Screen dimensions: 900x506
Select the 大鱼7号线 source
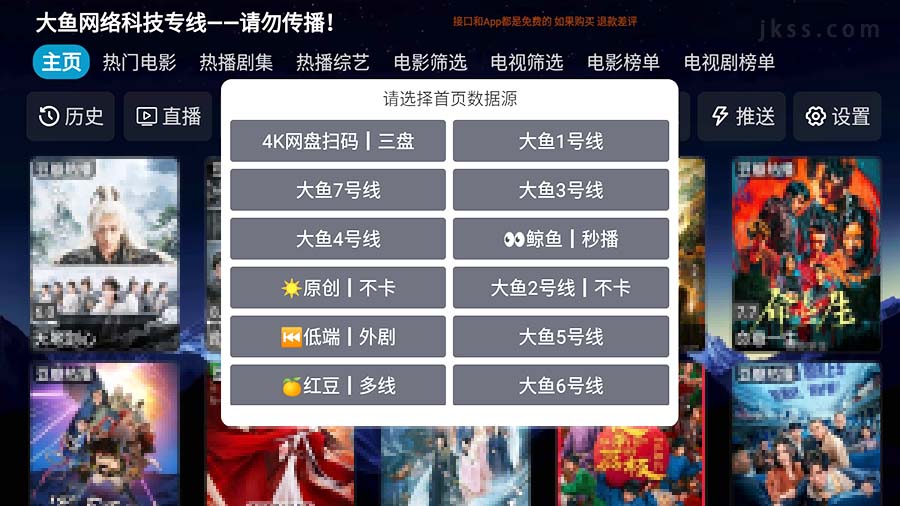point(338,190)
